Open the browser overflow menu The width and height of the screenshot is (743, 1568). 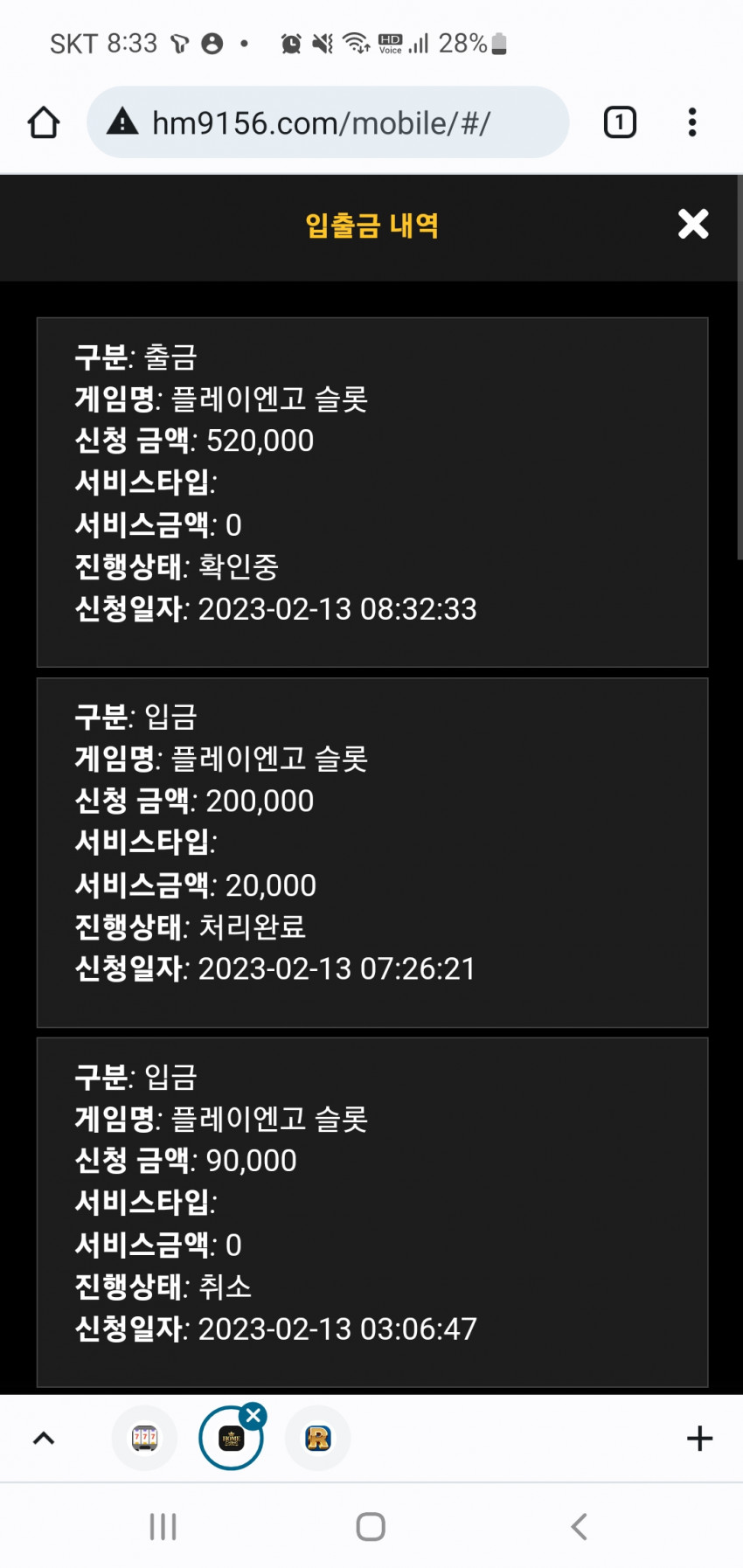pos(692,122)
